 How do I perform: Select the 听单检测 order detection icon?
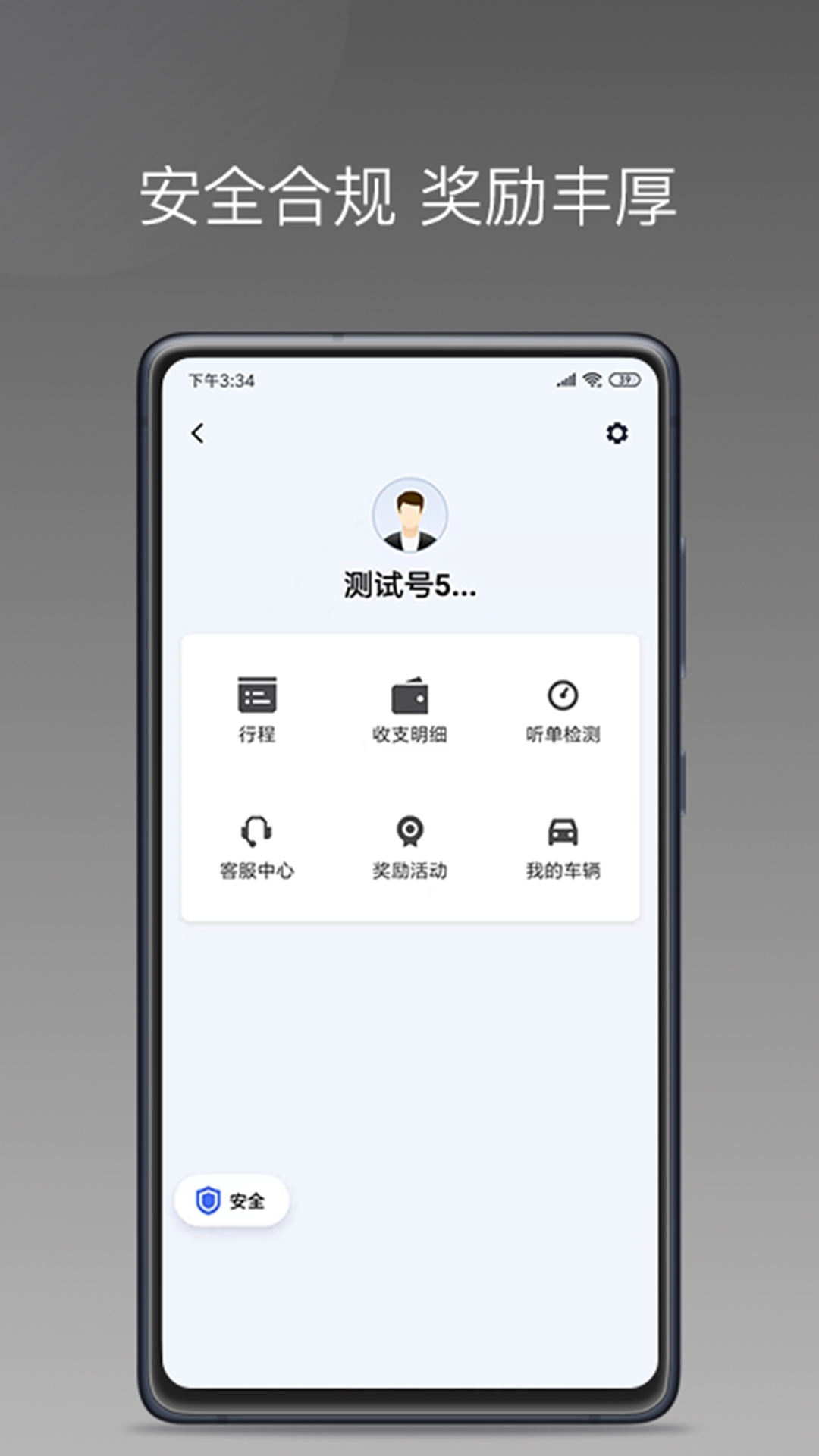pyautogui.click(x=561, y=695)
